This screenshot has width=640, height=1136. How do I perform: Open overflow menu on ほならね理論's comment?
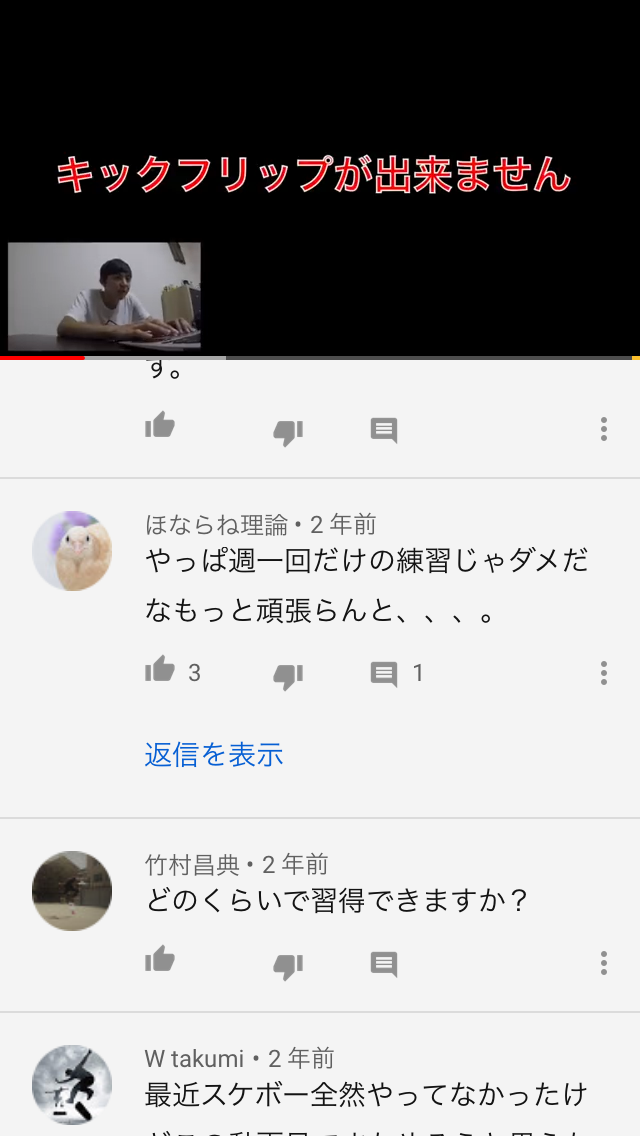(603, 673)
